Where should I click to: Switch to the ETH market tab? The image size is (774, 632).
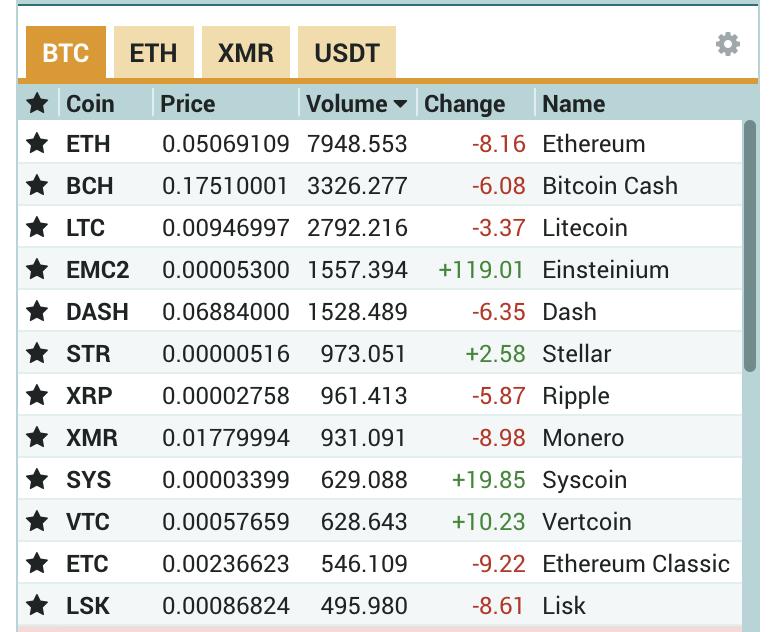point(153,53)
